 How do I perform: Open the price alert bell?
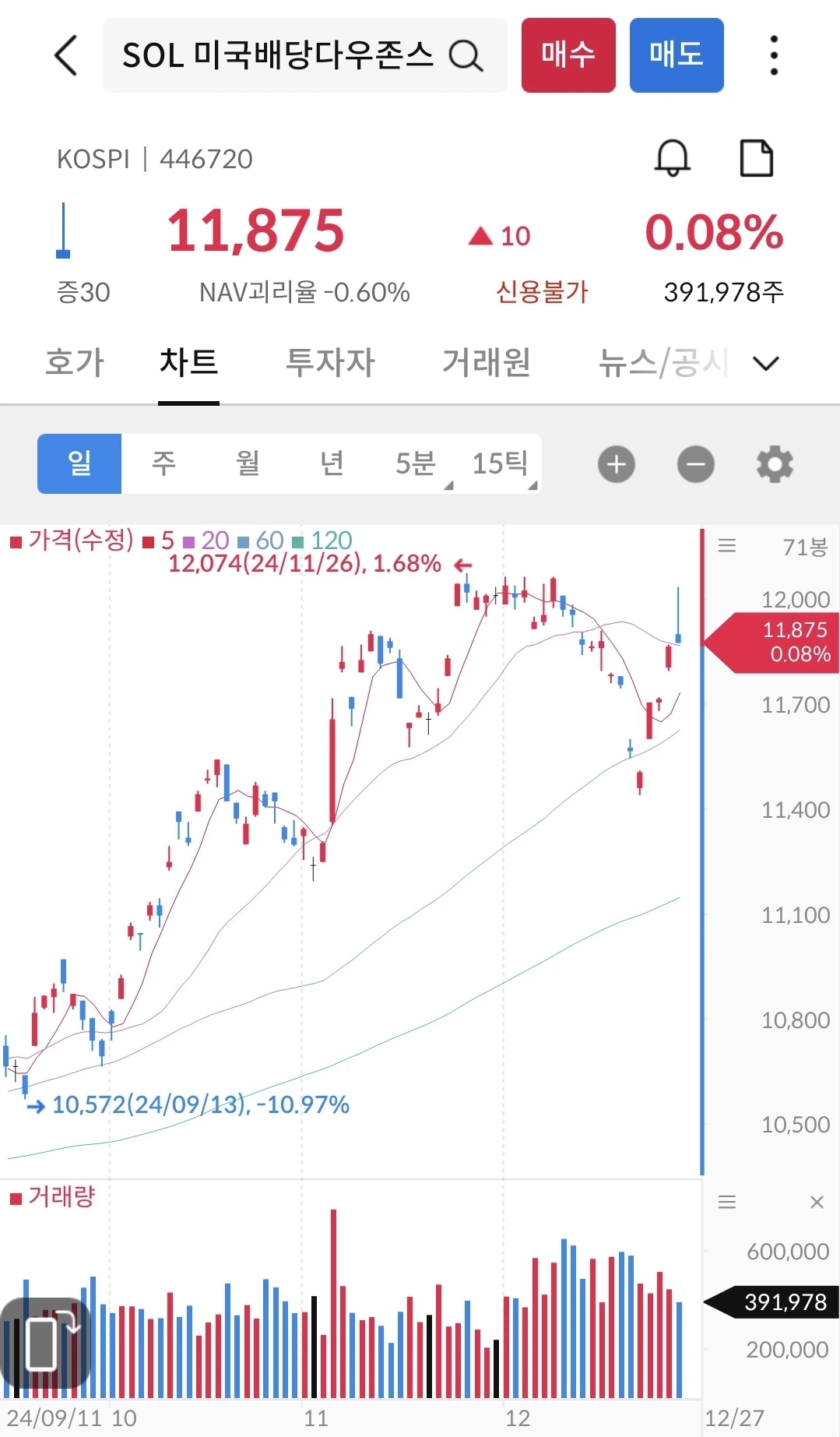(673, 159)
